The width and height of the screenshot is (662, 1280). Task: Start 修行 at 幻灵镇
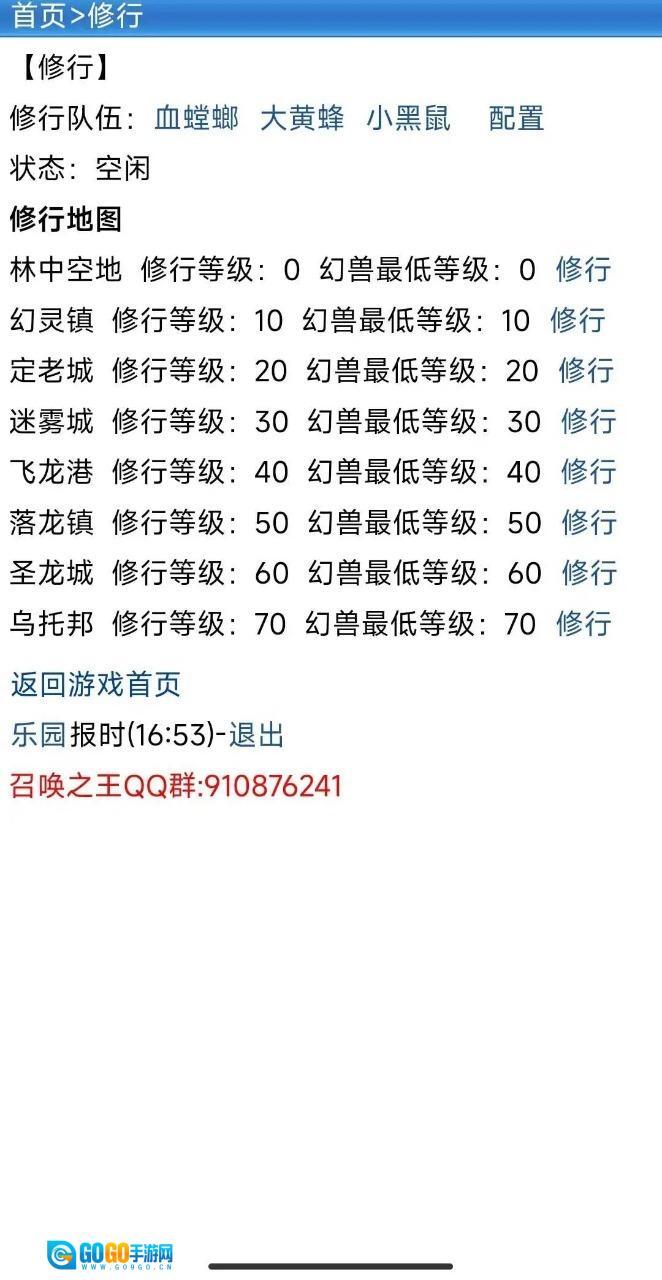[x=577, y=320]
